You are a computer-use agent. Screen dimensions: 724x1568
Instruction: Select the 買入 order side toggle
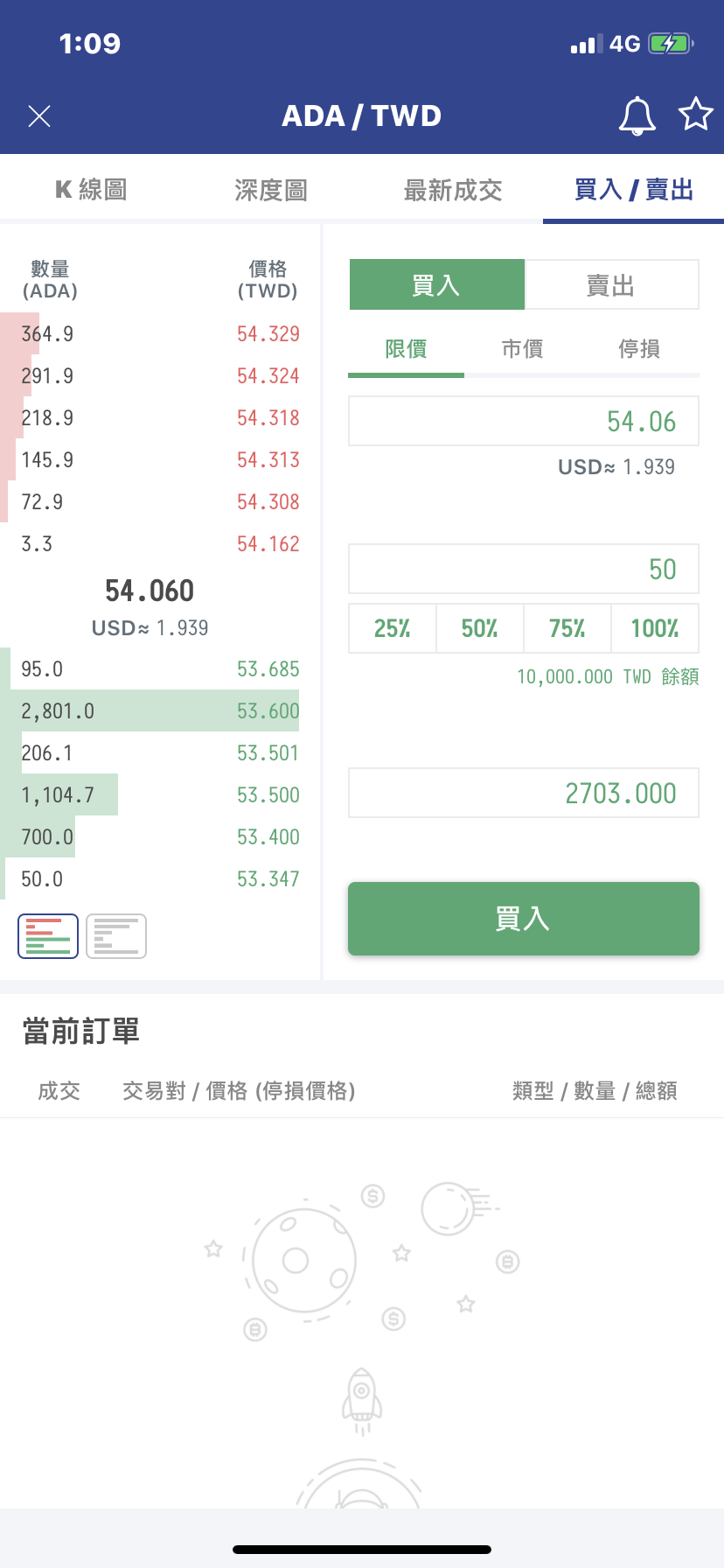[436, 285]
